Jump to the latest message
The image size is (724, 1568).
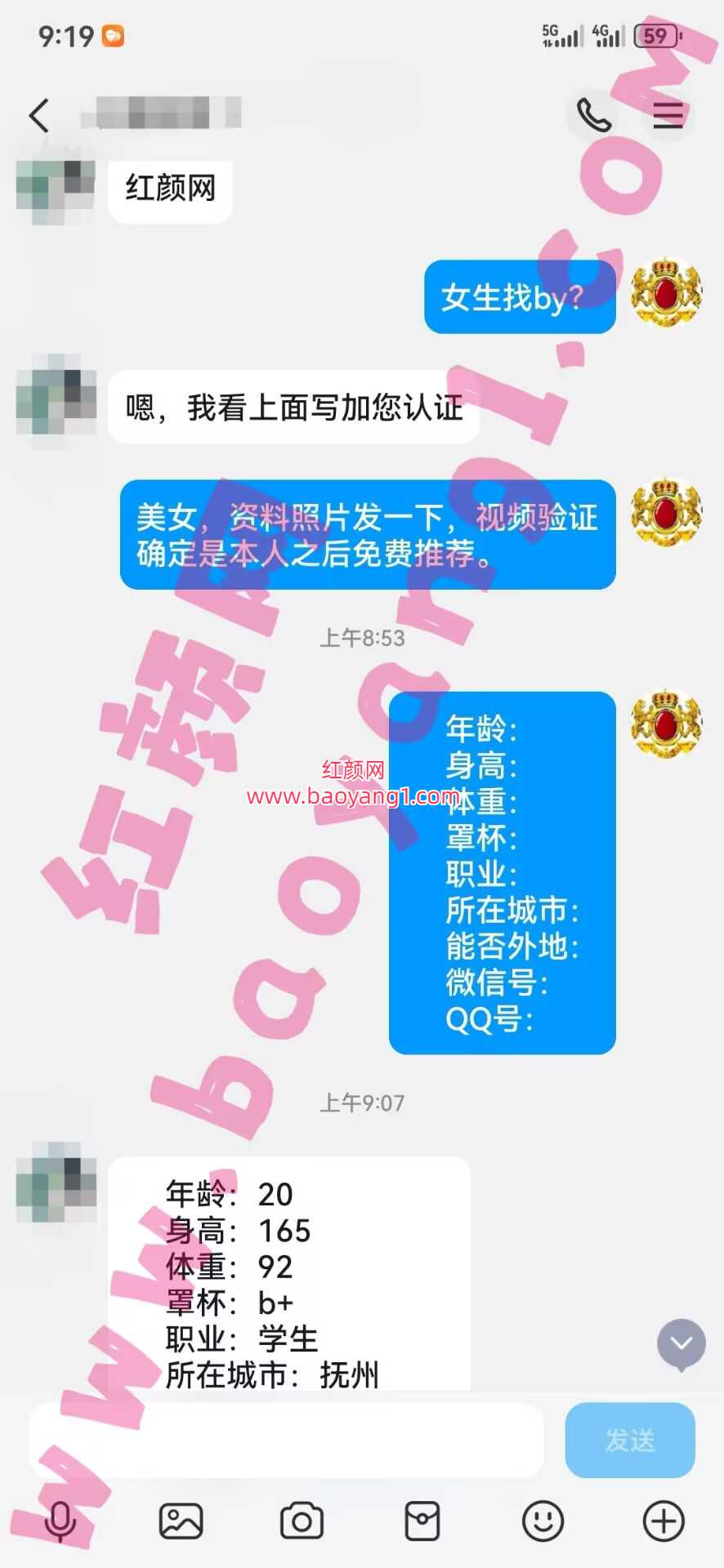[x=682, y=1343]
